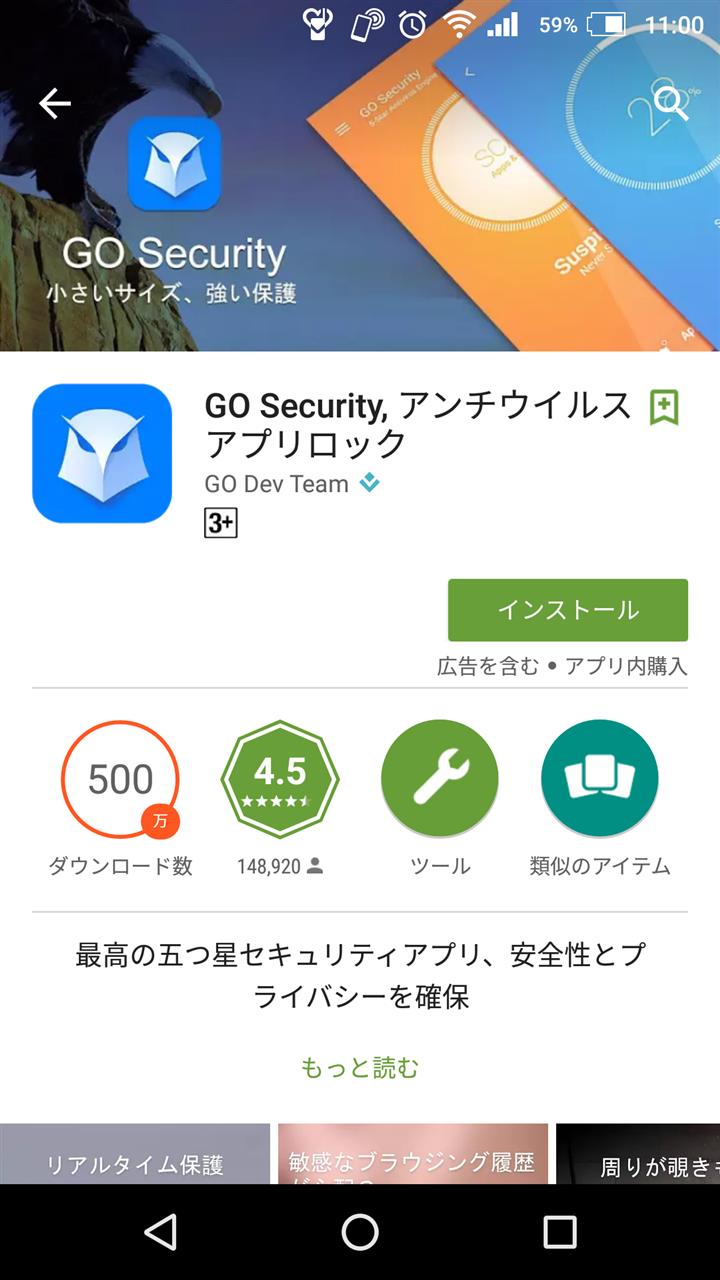Image resolution: width=720 pixels, height=1280 pixels.
Task: Open the 敏感なブラウジング履歴 screenshot
Action: point(413,1154)
